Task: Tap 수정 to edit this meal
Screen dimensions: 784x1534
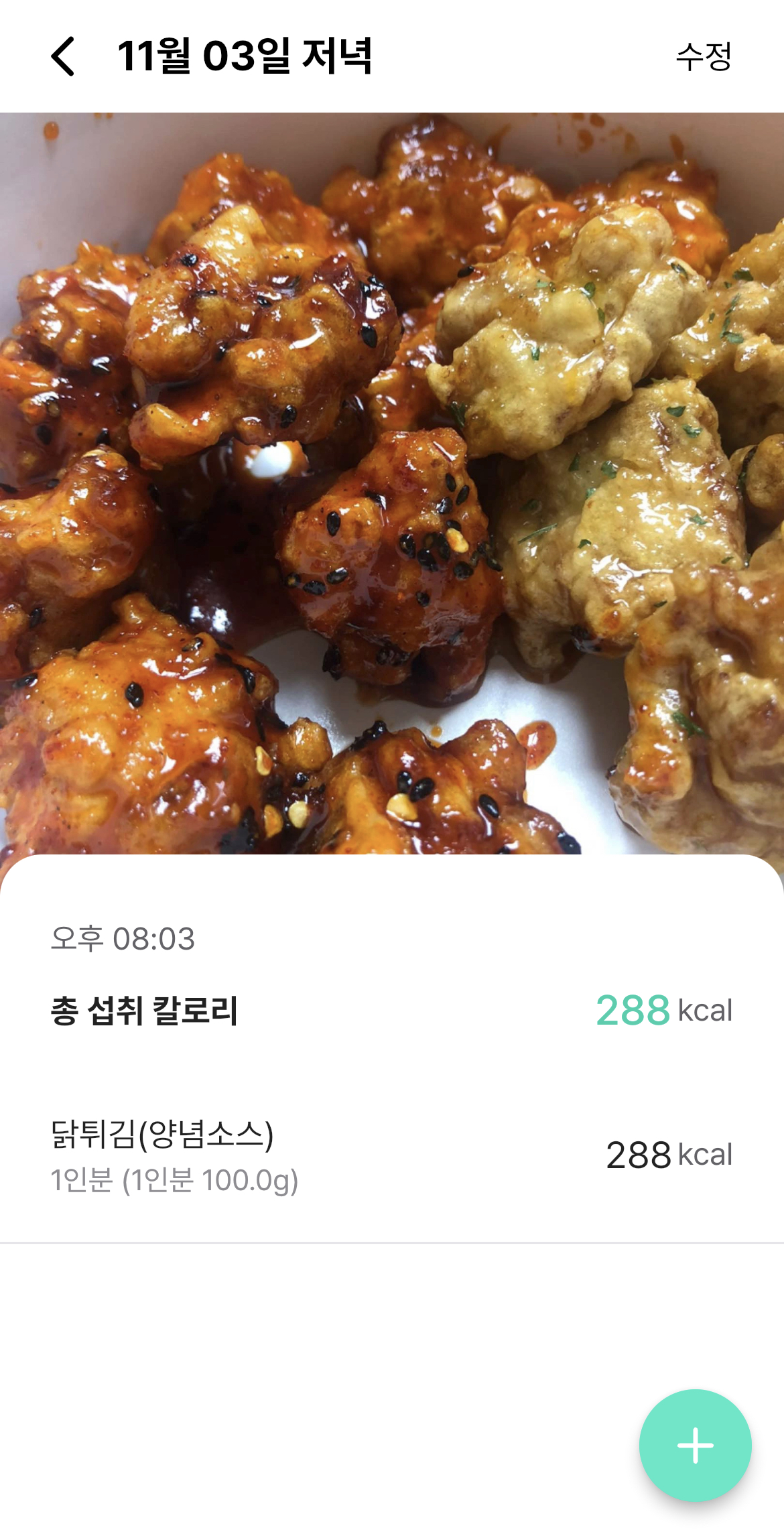Action: pyautogui.click(x=704, y=56)
